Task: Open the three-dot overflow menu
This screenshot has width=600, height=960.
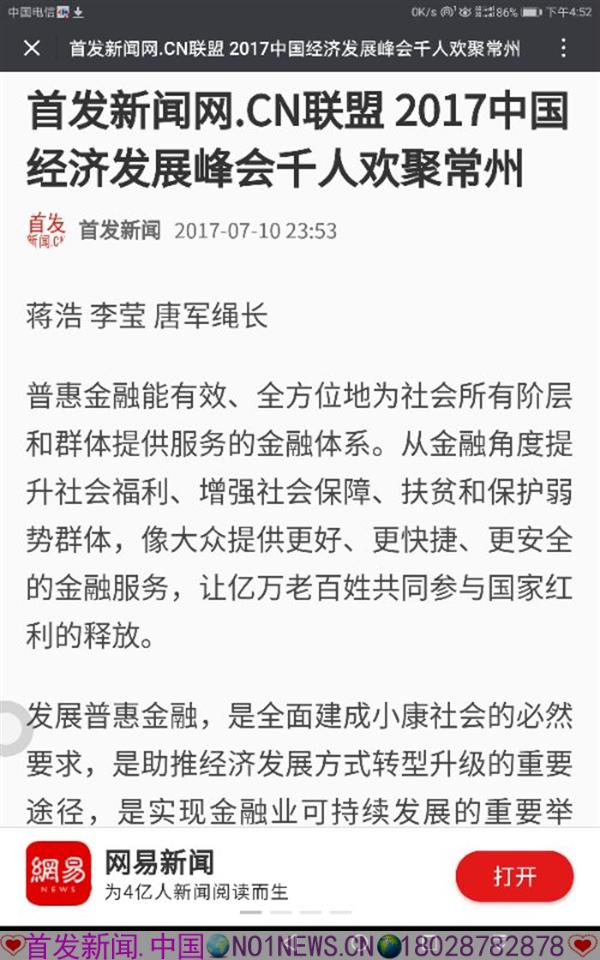Action: 564,48
